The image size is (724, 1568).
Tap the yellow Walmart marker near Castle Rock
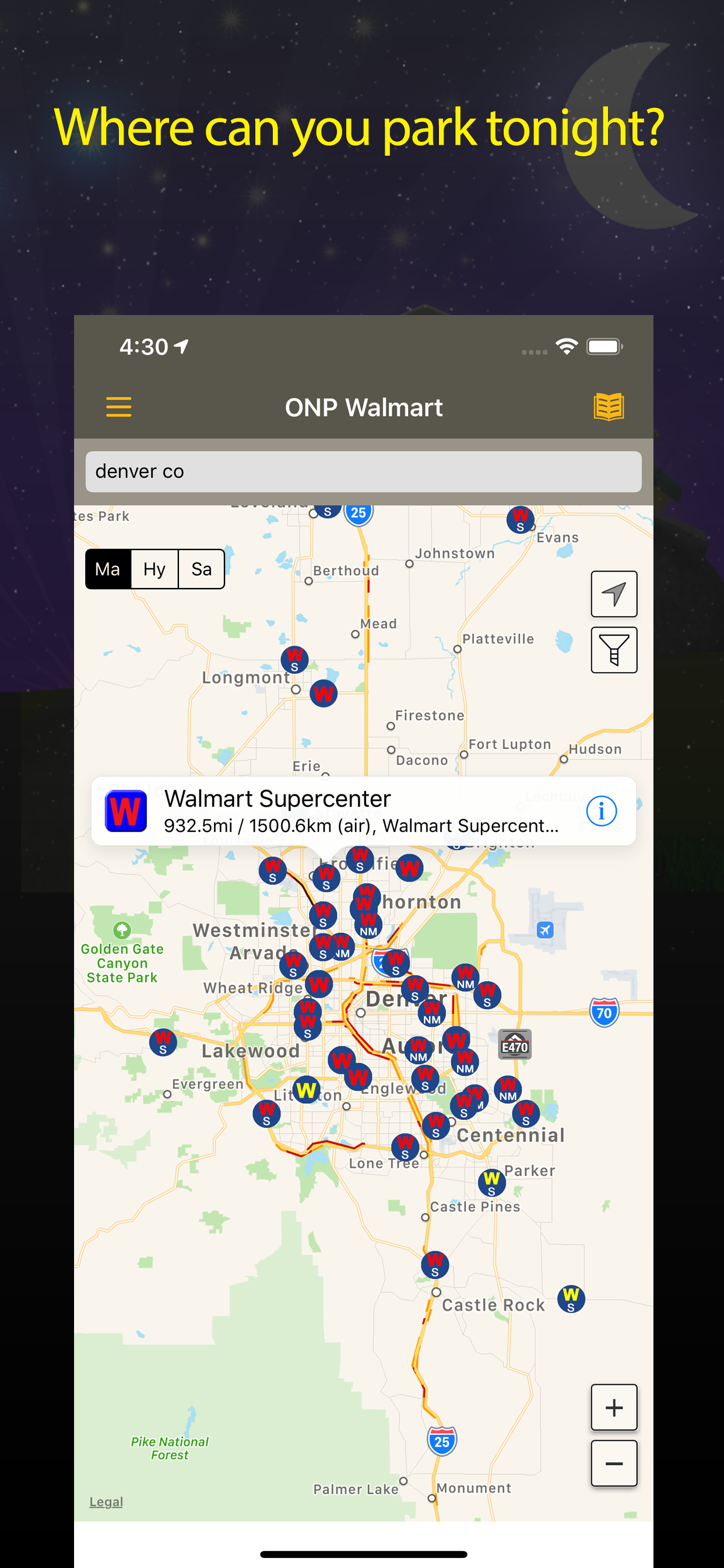[571, 1300]
